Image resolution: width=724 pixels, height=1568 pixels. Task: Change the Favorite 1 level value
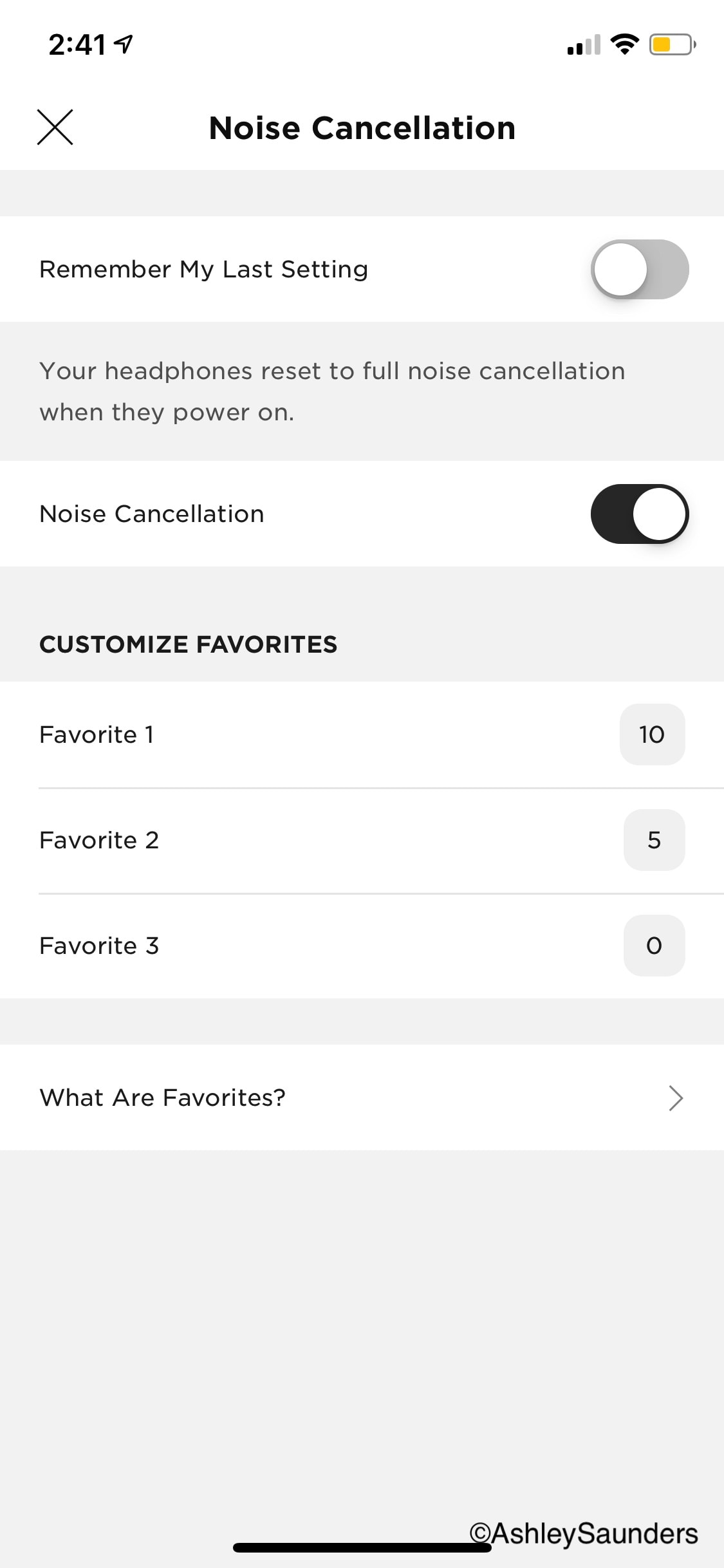[652, 734]
